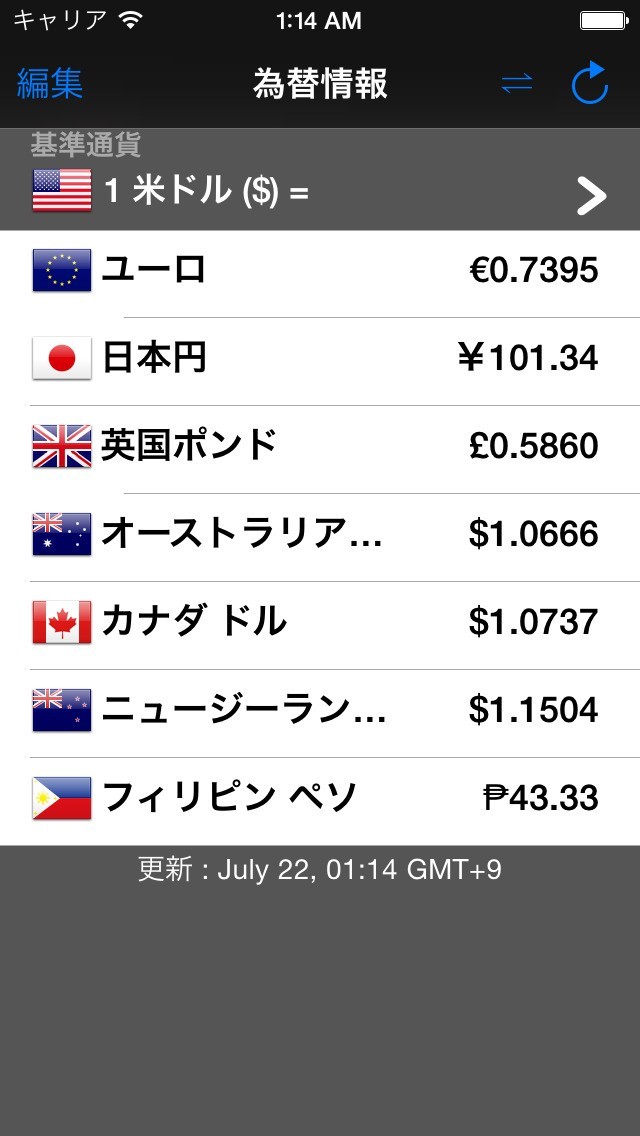Open the カナダ ドル row

[x=320, y=623]
